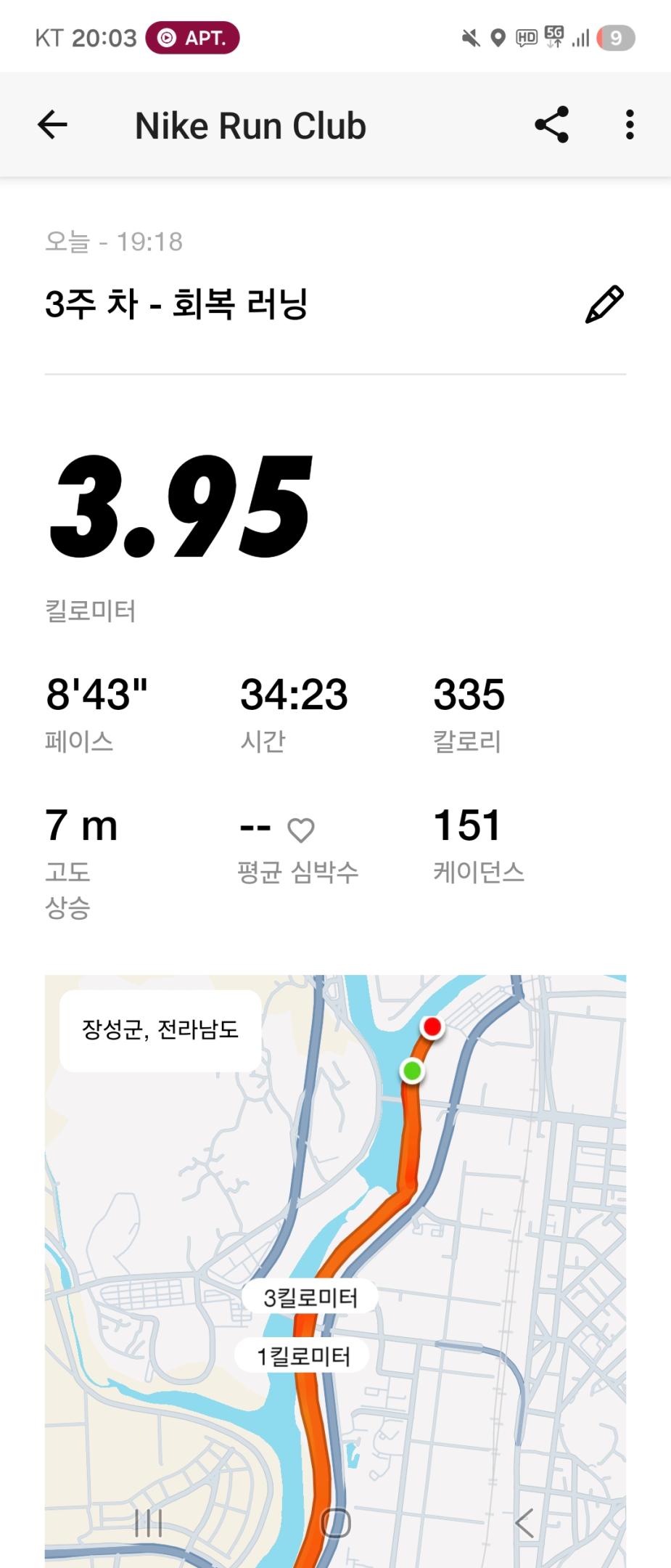Viewport: 671px width, 1568px height.
Task: Tap the system home button
Action: coord(335,1522)
